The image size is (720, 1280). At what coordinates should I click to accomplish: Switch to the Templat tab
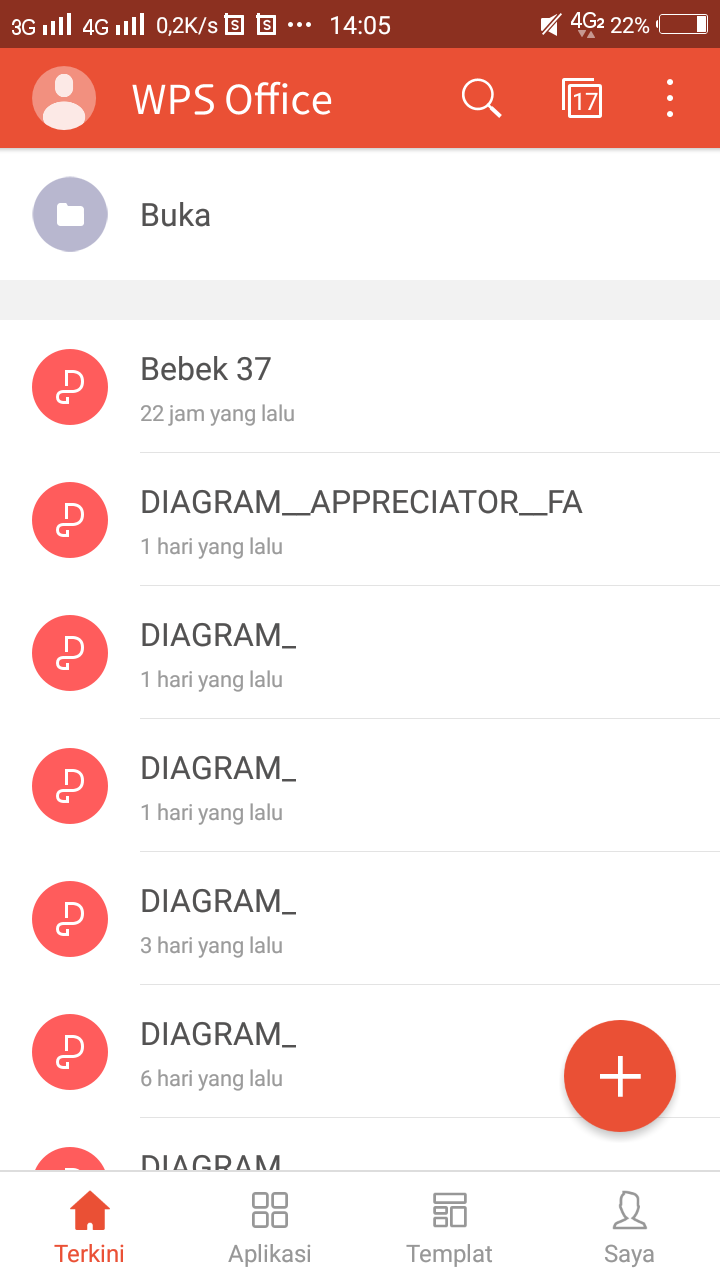450,1228
